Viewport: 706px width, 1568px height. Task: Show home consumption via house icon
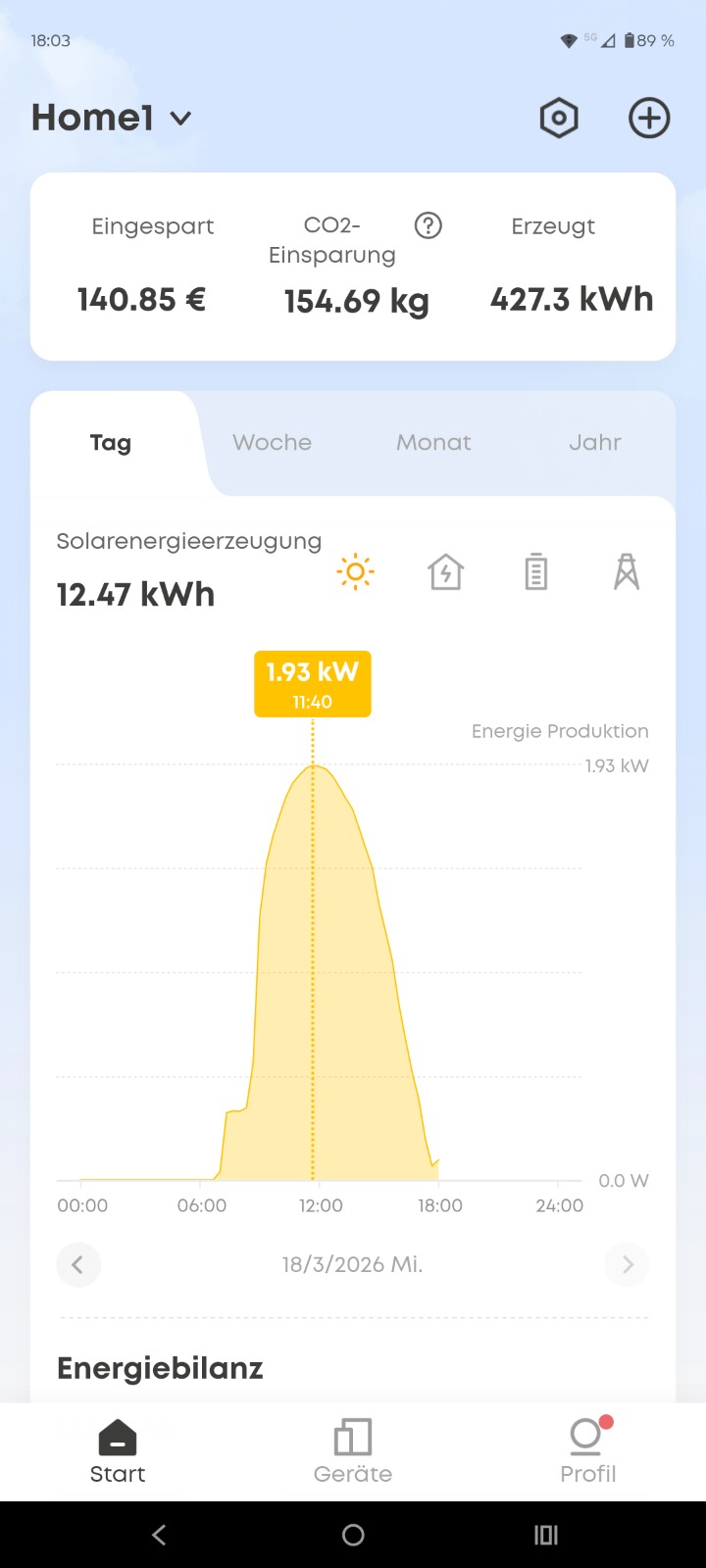tap(446, 571)
